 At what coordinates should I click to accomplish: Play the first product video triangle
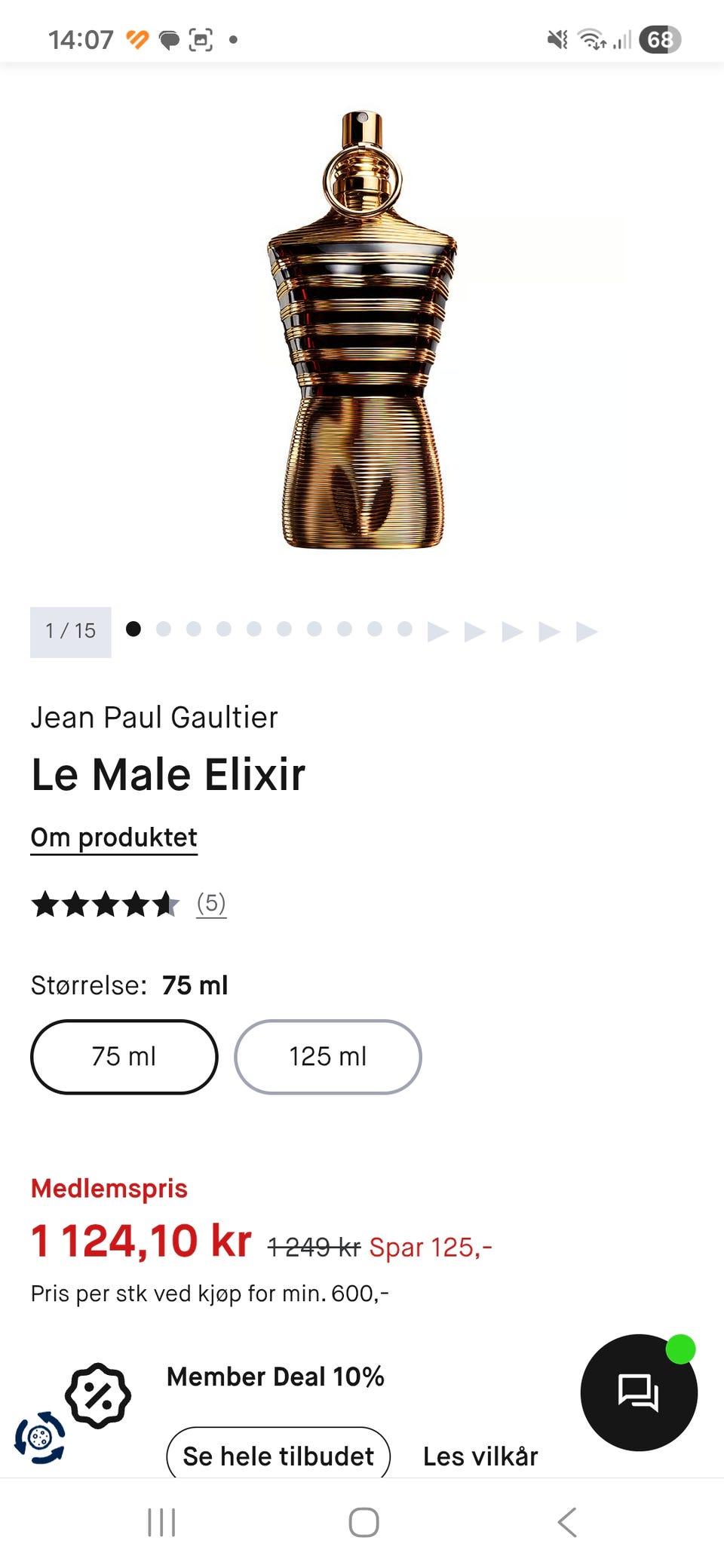(435, 630)
